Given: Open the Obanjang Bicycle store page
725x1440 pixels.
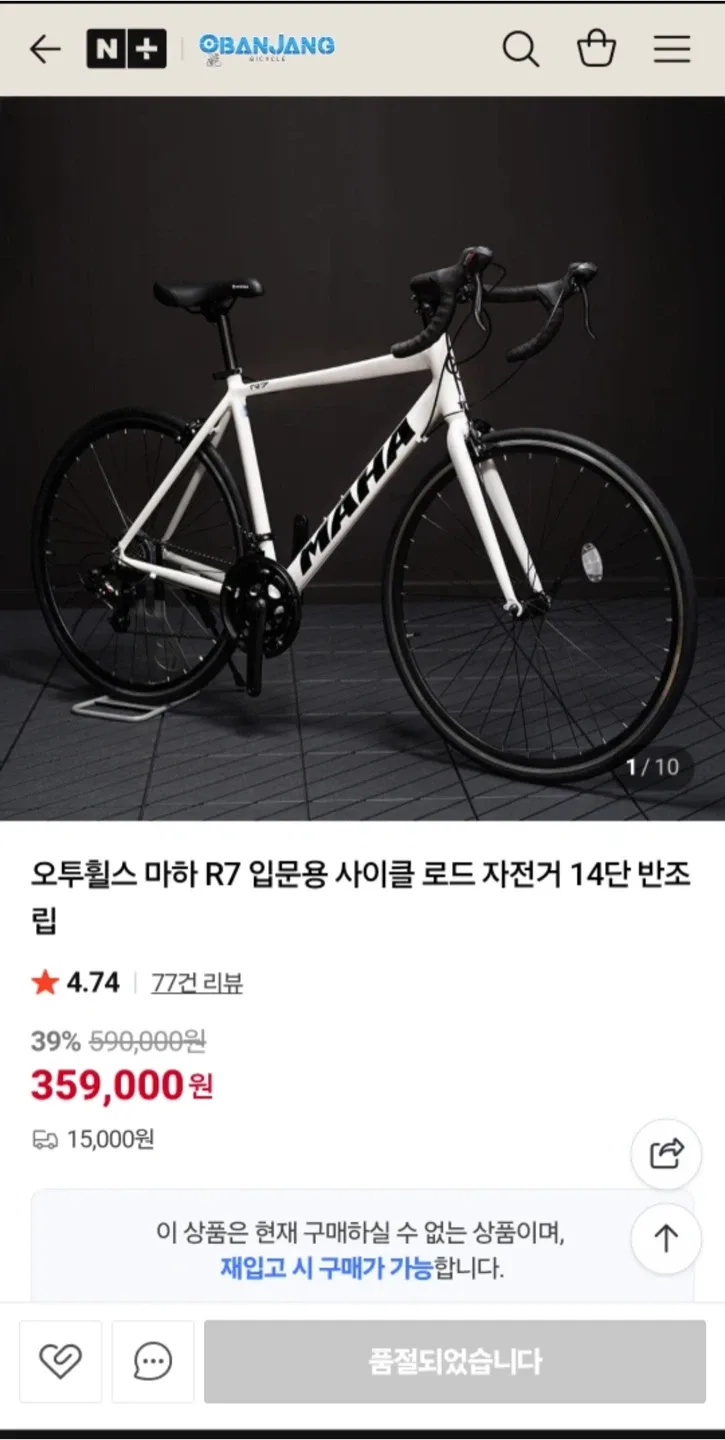Looking at the screenshot, I should [x=266, y=48].
